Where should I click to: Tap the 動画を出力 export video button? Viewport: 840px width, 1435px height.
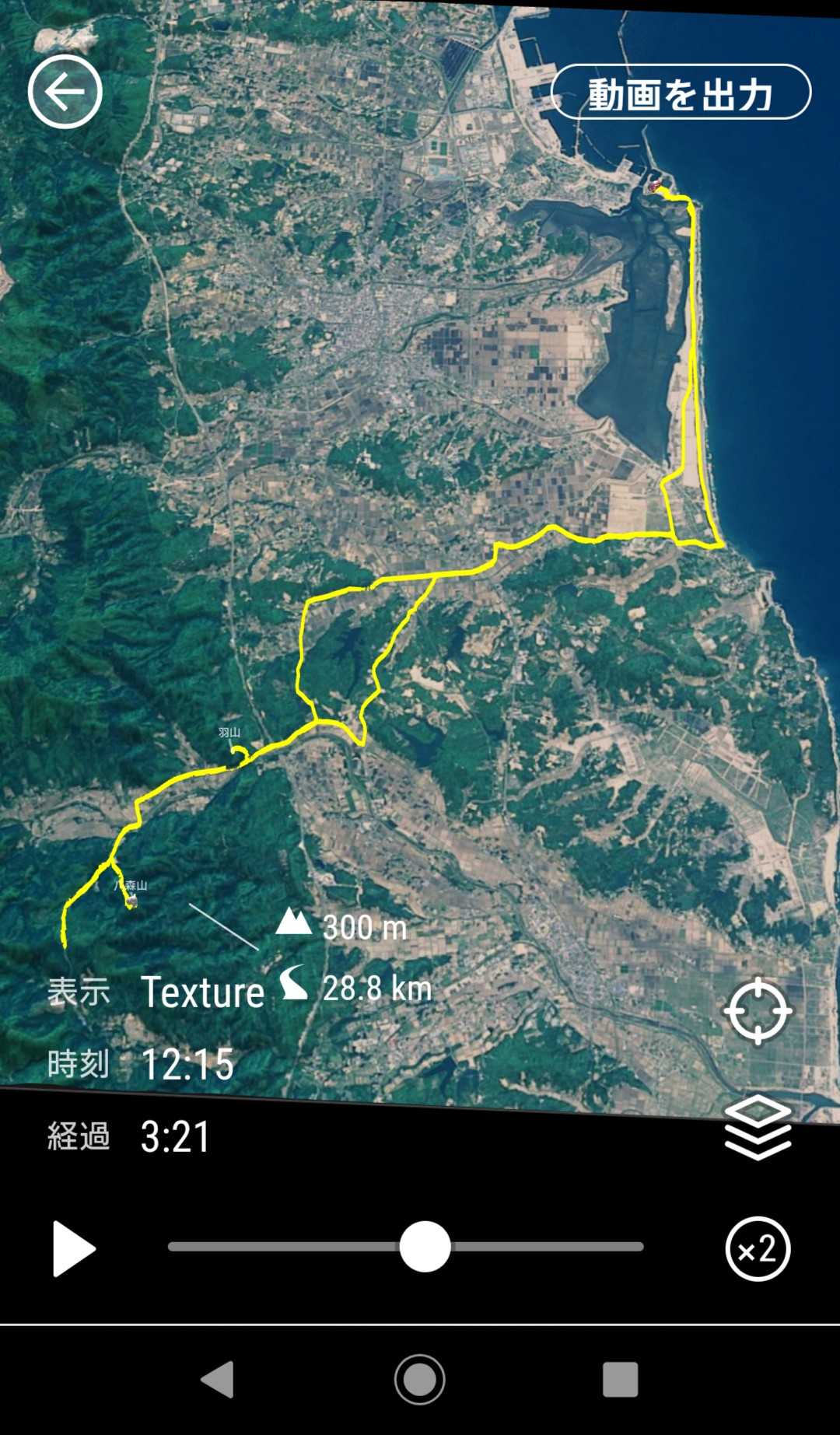coord(681,93)
